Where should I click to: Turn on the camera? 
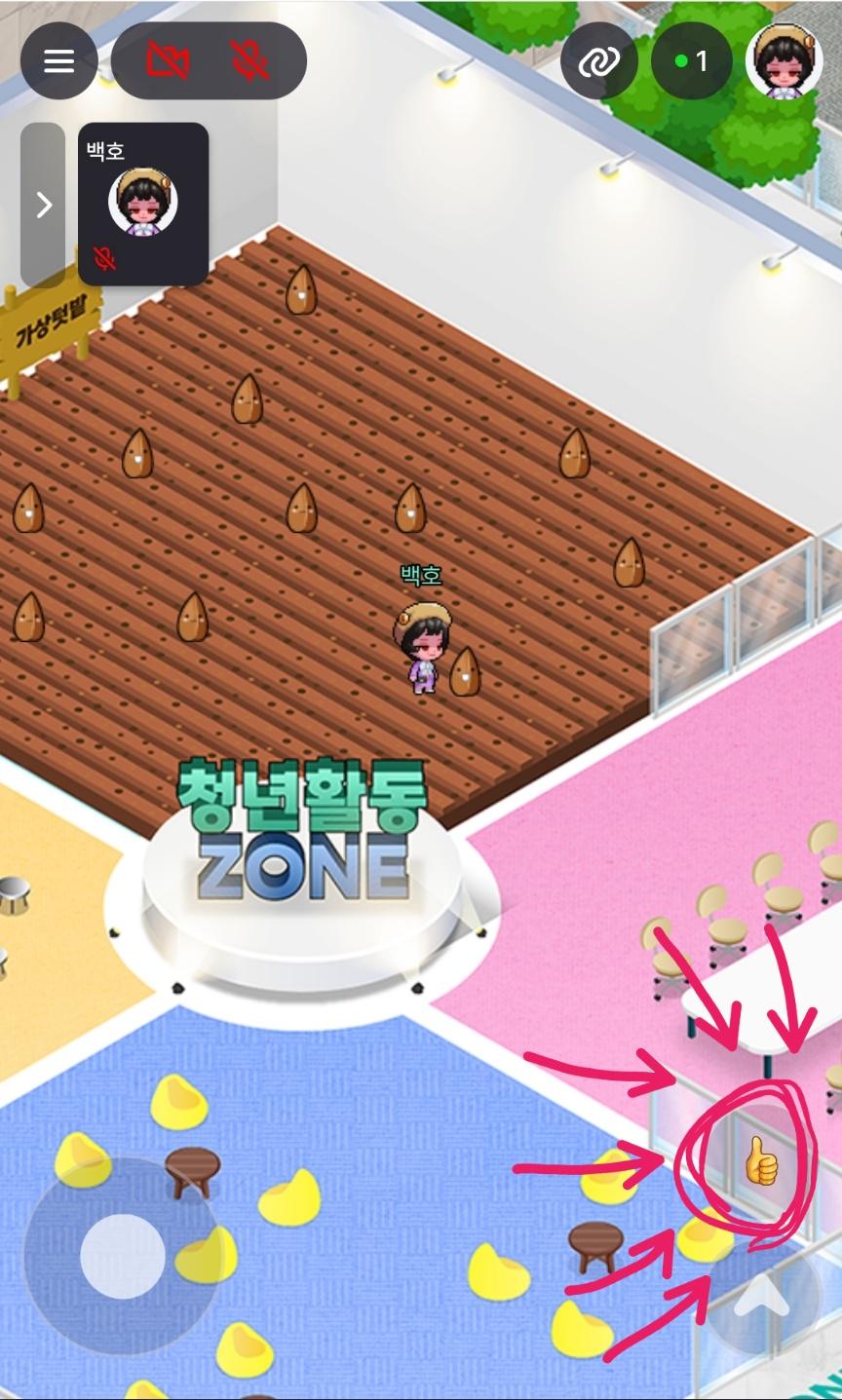click(168, 60)
